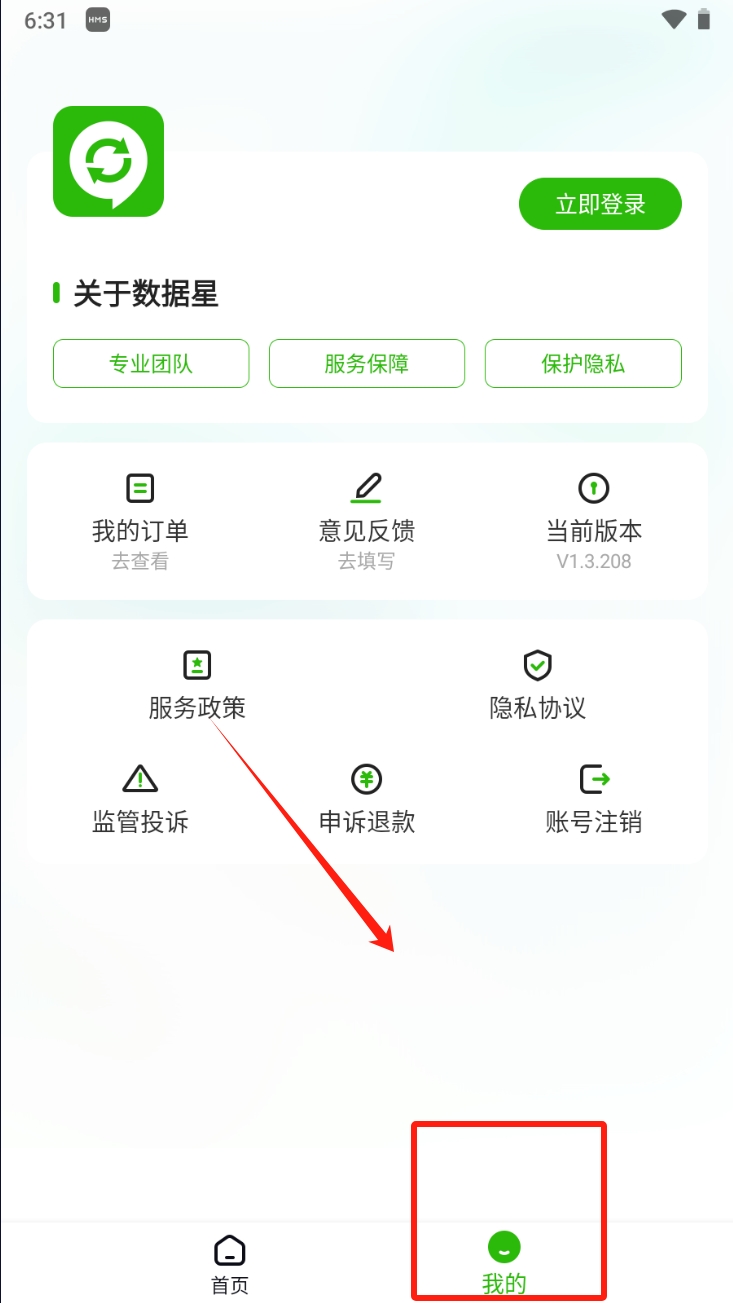Select the 服务保障 chip
The height and width of the screenshot is (1303, 733).
tap(366, 363)
